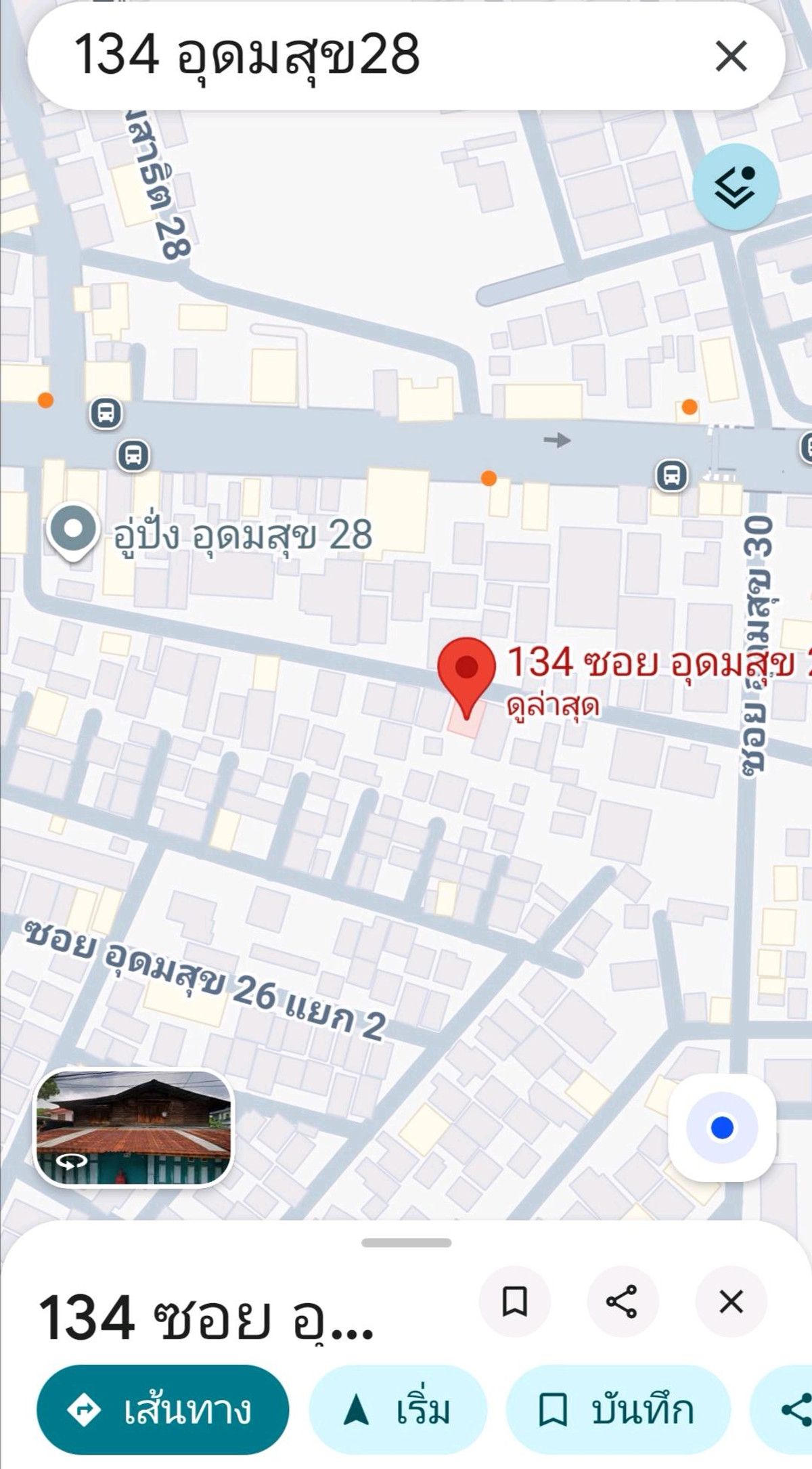This screenshot has width=812, height=1469.
Task: Tap the เส้นทาง directions button
Action: coord(162,1410)
